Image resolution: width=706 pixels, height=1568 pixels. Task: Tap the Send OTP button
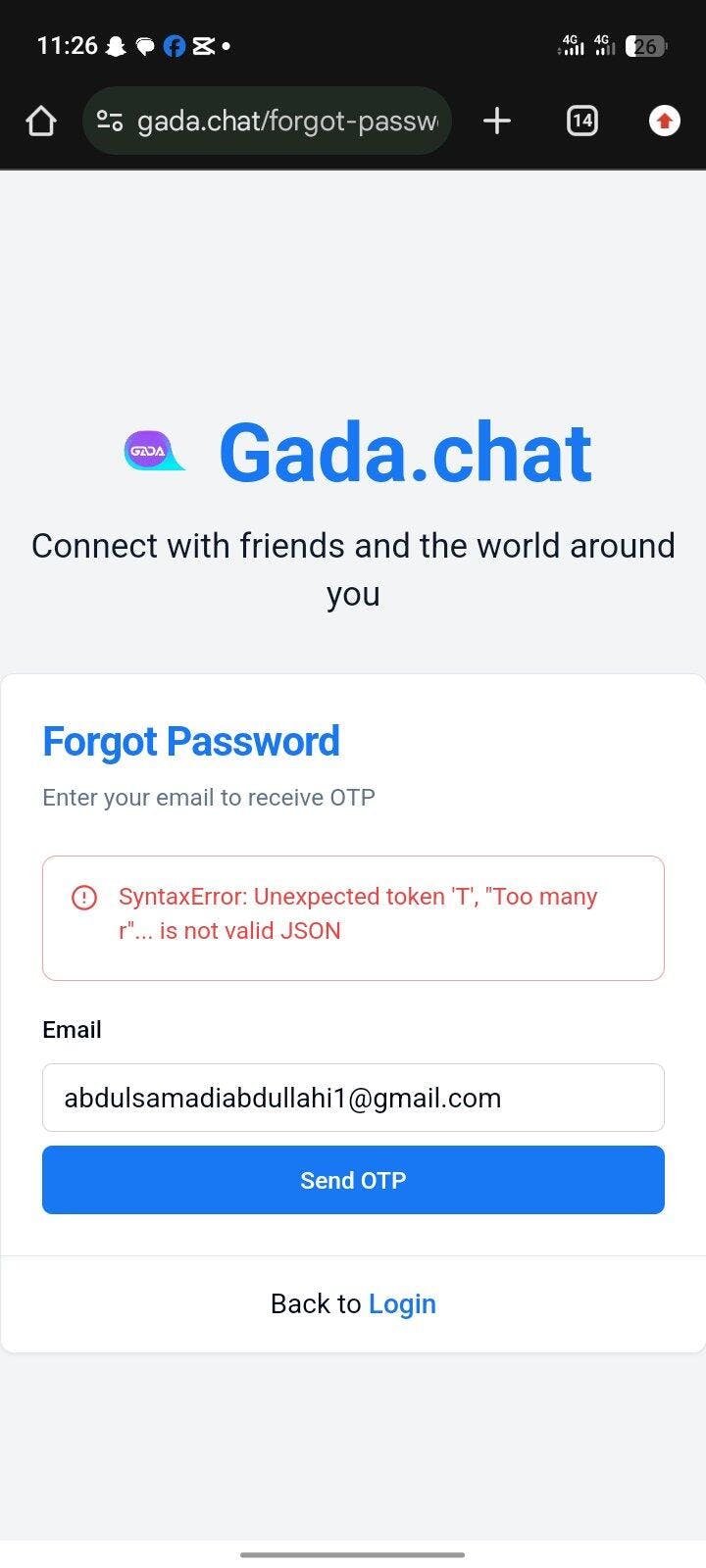pos(353,1180)
